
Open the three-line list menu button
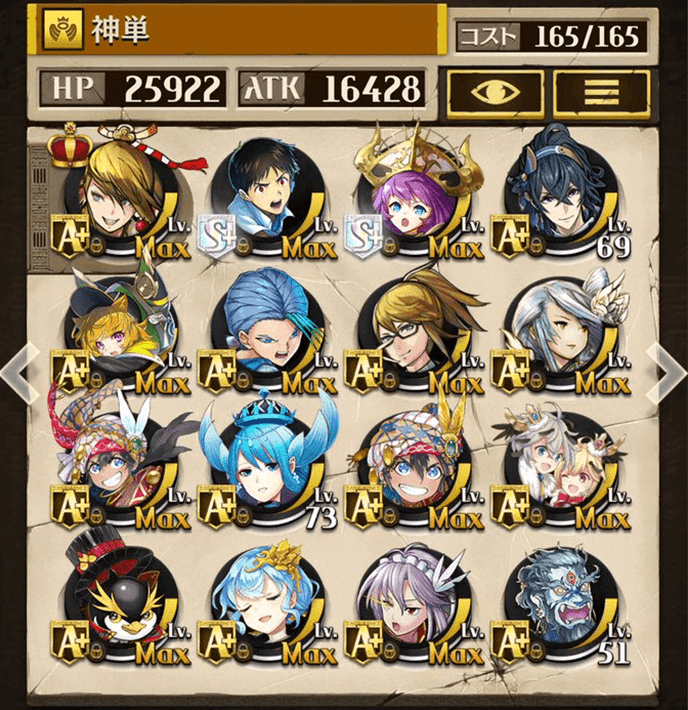601,93
